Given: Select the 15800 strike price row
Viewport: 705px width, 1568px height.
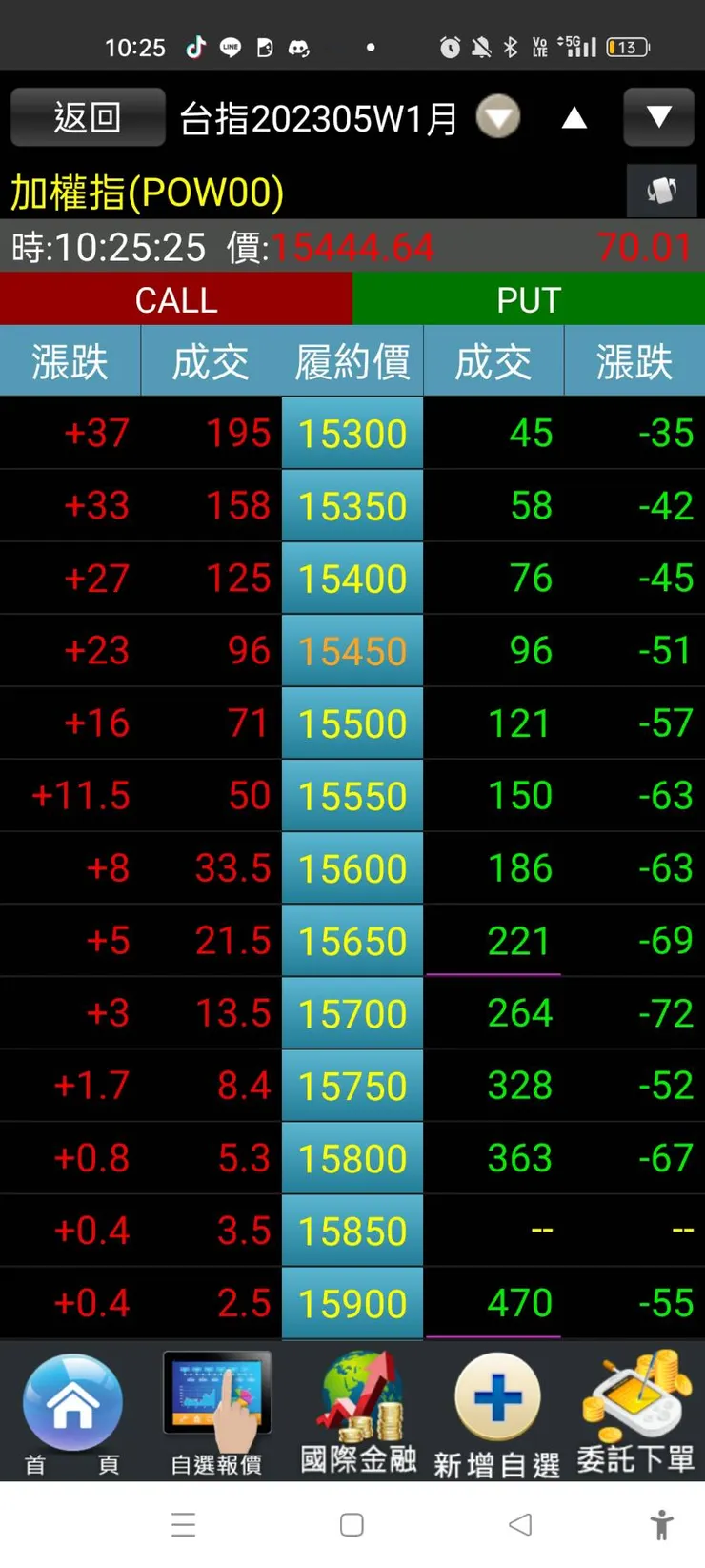Looking at the screenshot, I should point(352,1158).
